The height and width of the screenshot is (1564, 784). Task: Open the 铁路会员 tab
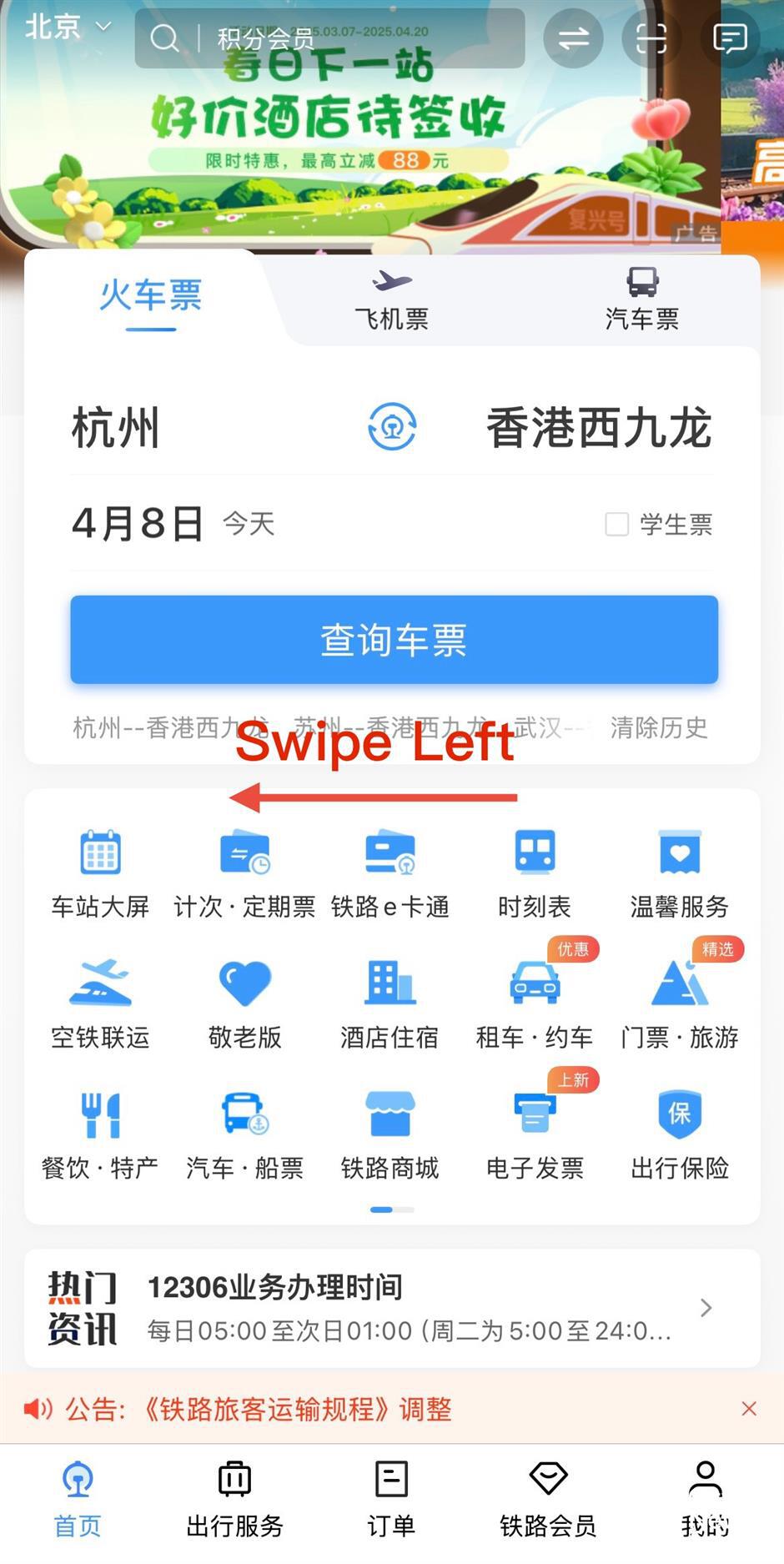click(x=548, y=1499)
